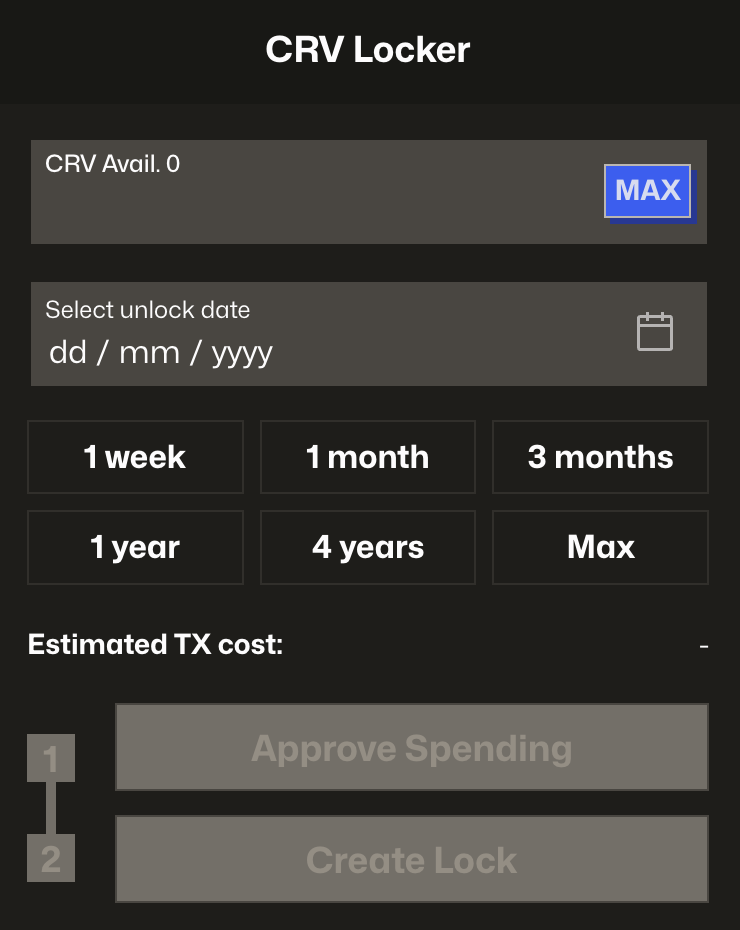Tap the Approve Spending button
This screenshot has height=930, width=740.
412,748
